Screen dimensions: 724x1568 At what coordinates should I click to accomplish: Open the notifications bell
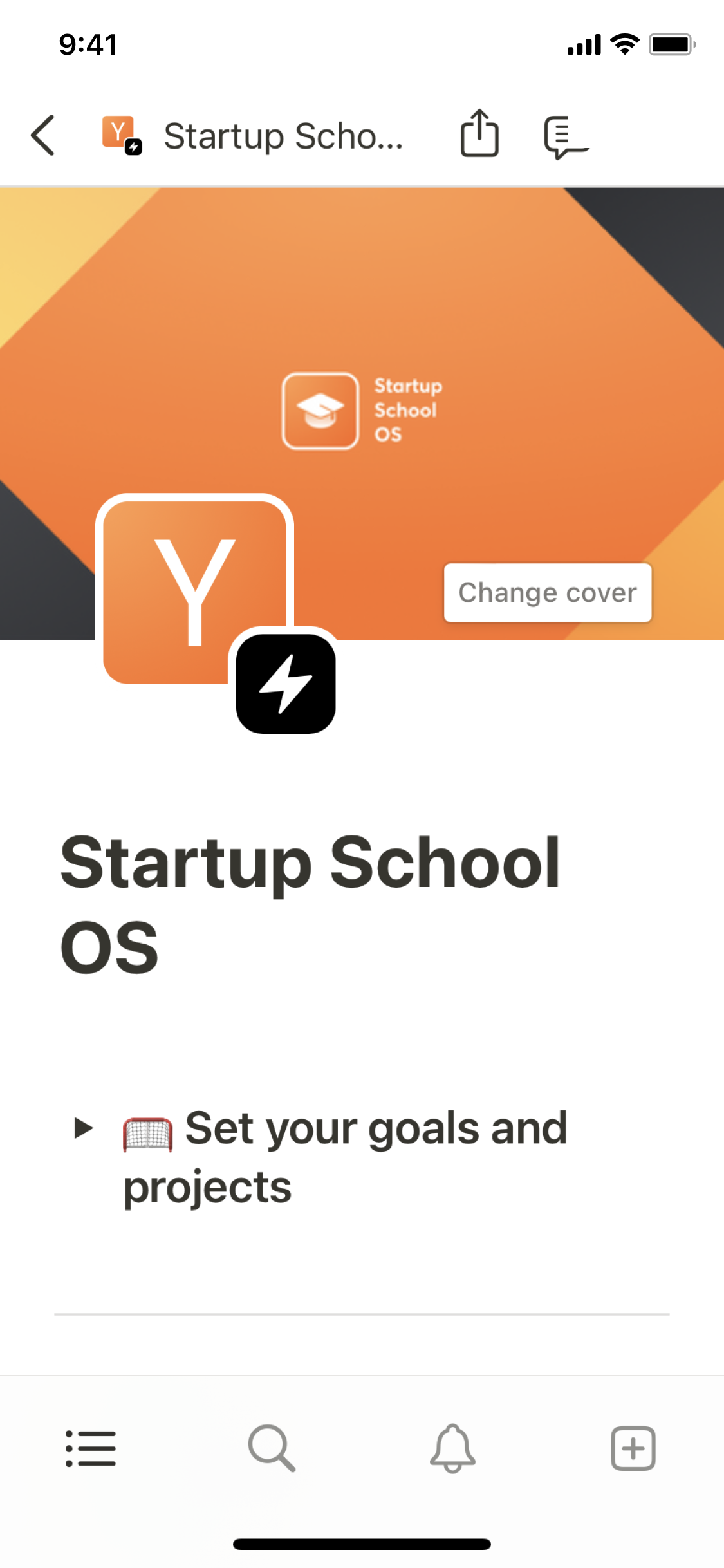452,1448
